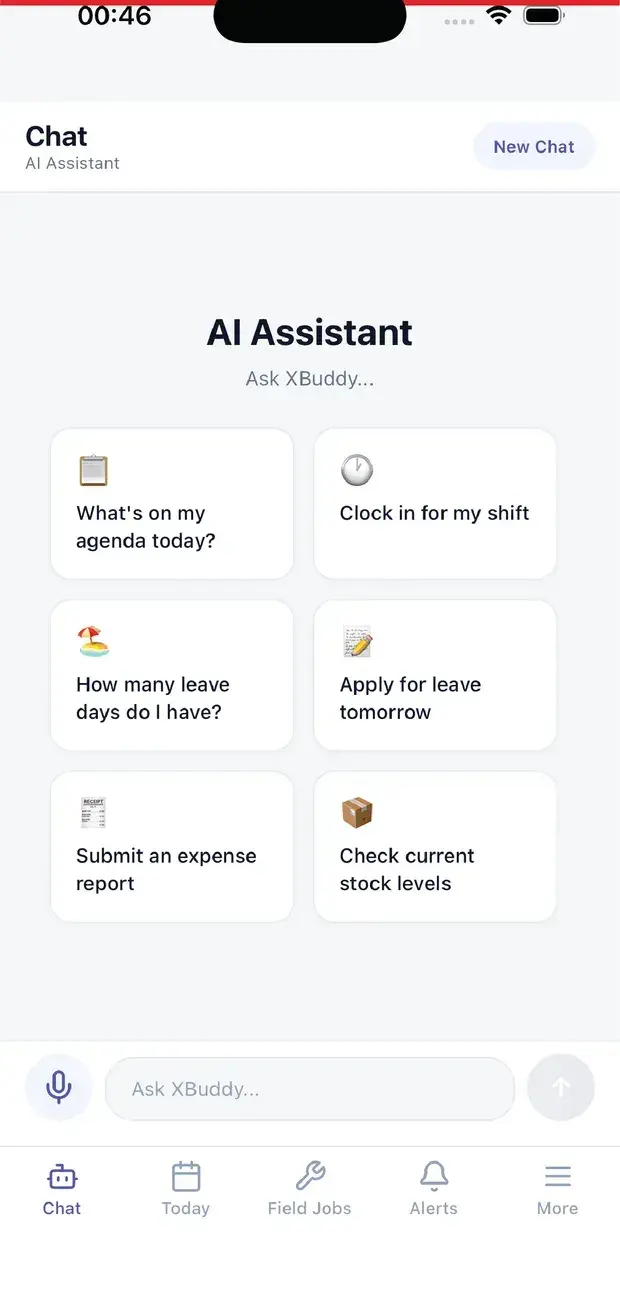Screen dimensions: 620x1307
Task: Switch to the Today tab
Action: [x=186, y=1189]
